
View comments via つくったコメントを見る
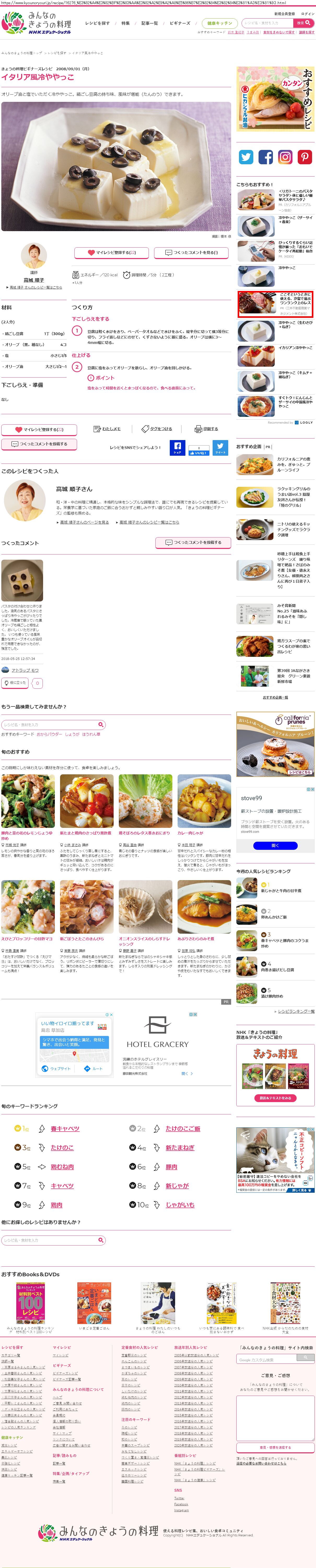click(x=191, y=252)
